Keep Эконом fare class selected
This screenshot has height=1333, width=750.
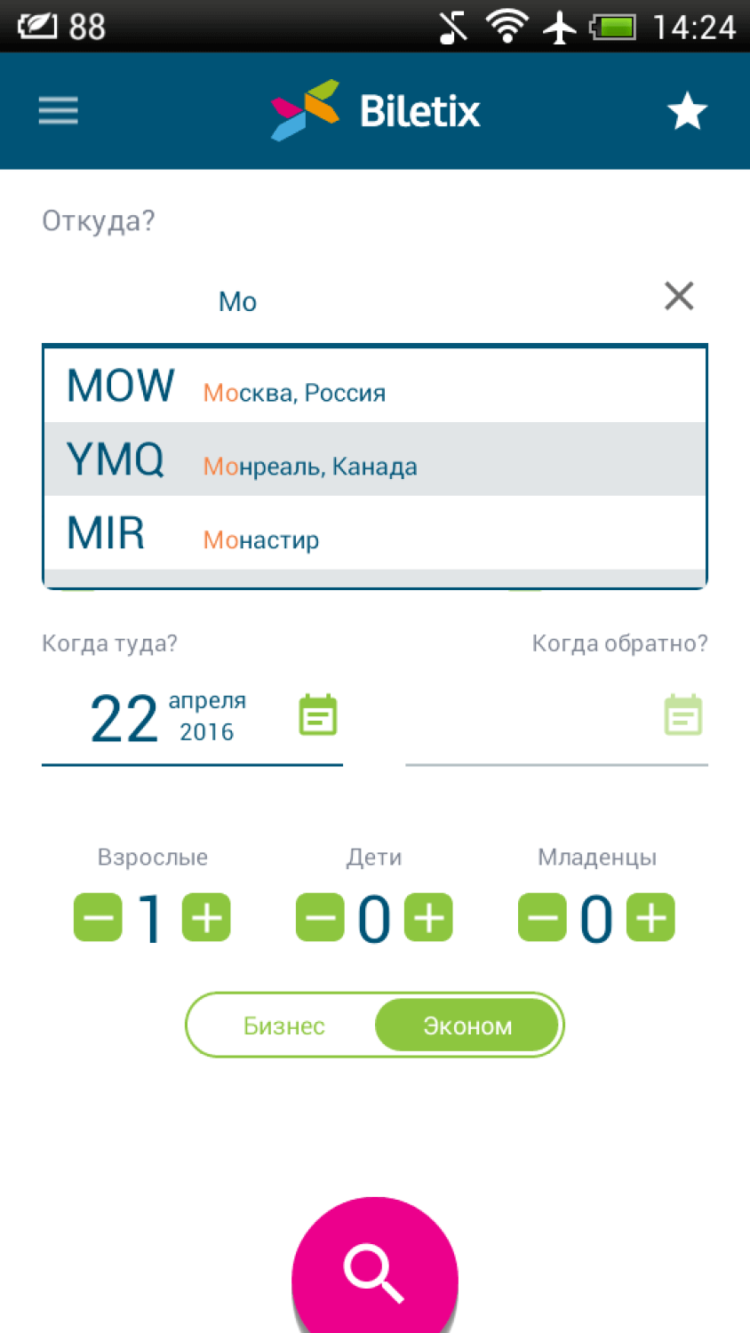click(x=467, y=1024)
